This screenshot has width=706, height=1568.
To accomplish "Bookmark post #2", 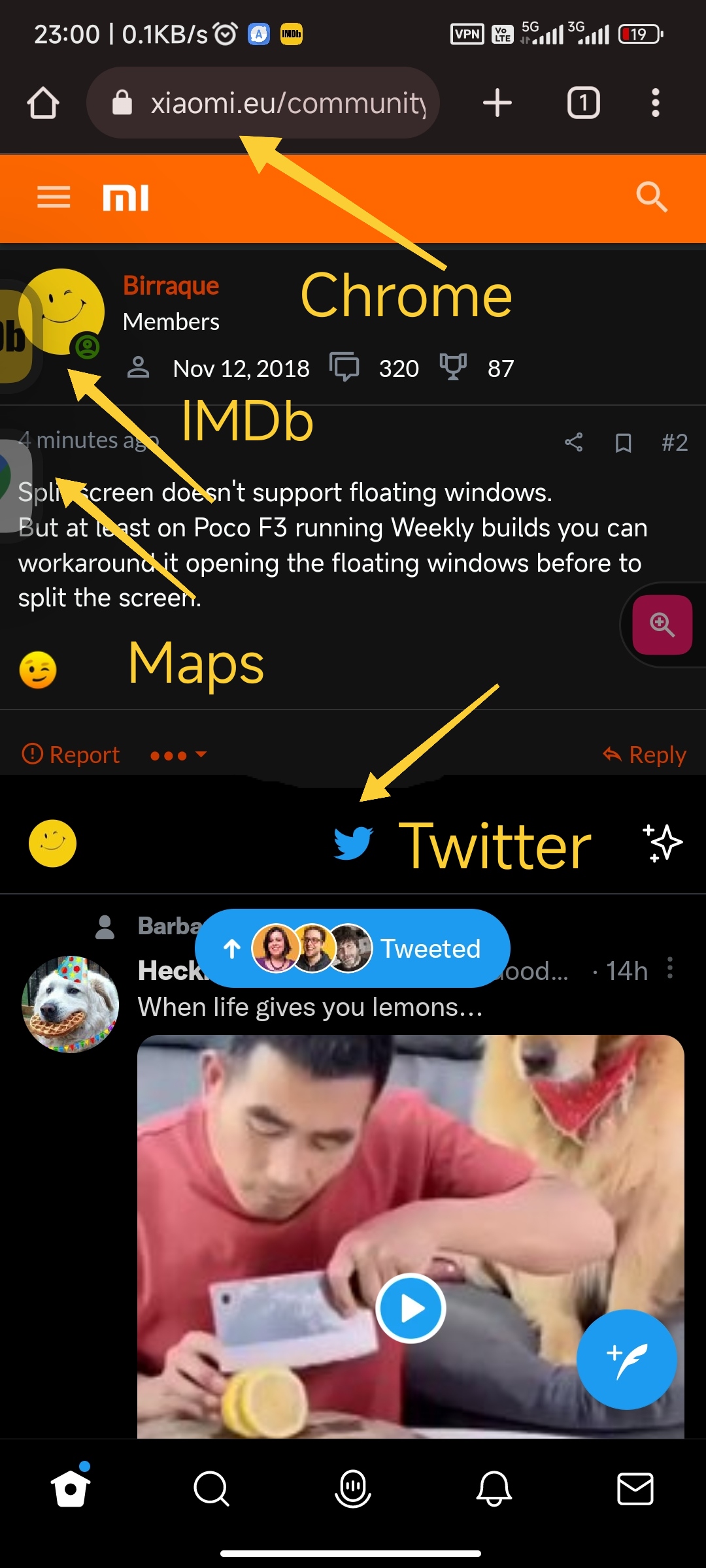I will coord(624,443).
